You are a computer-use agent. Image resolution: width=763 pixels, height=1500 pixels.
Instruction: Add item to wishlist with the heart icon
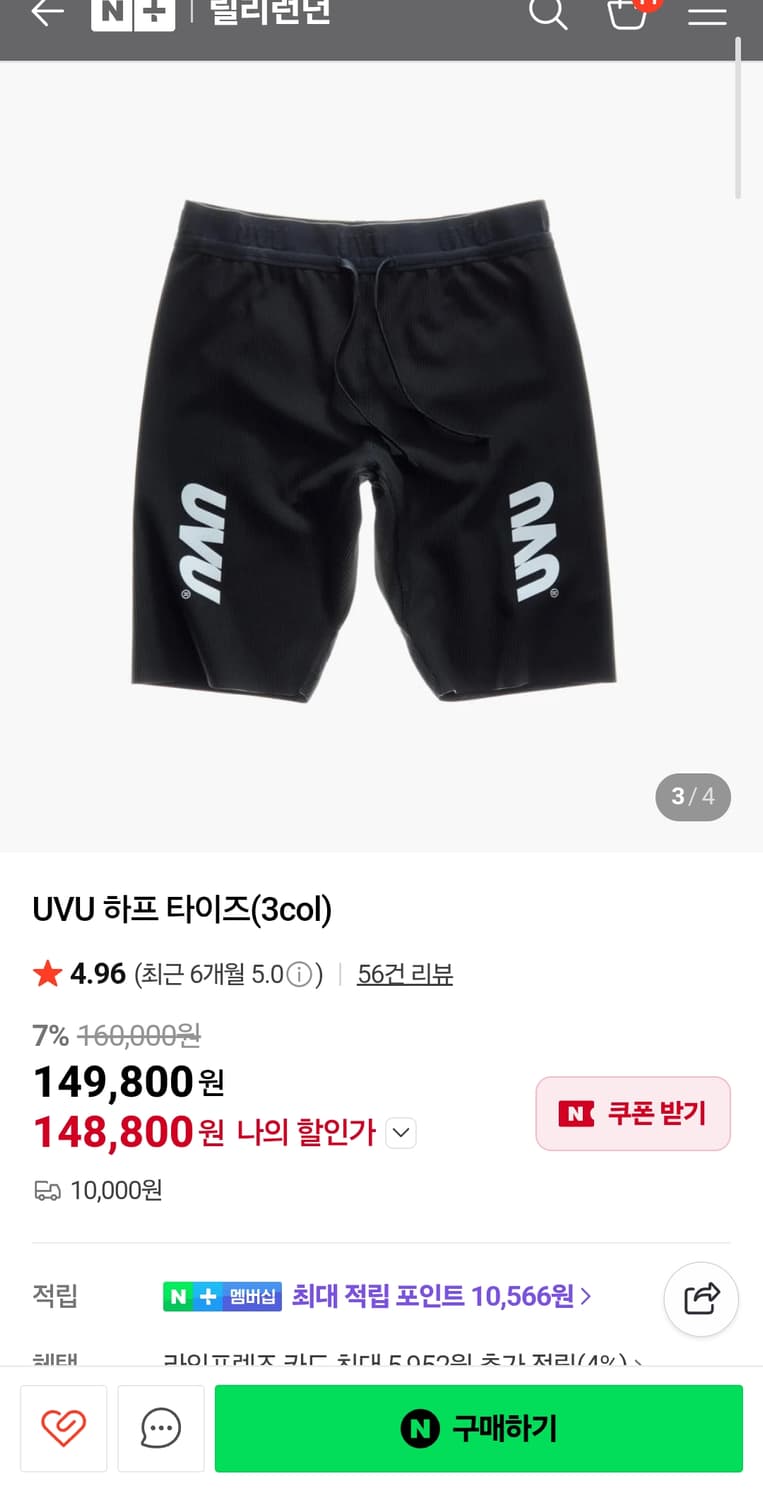tap(63, 1428)
